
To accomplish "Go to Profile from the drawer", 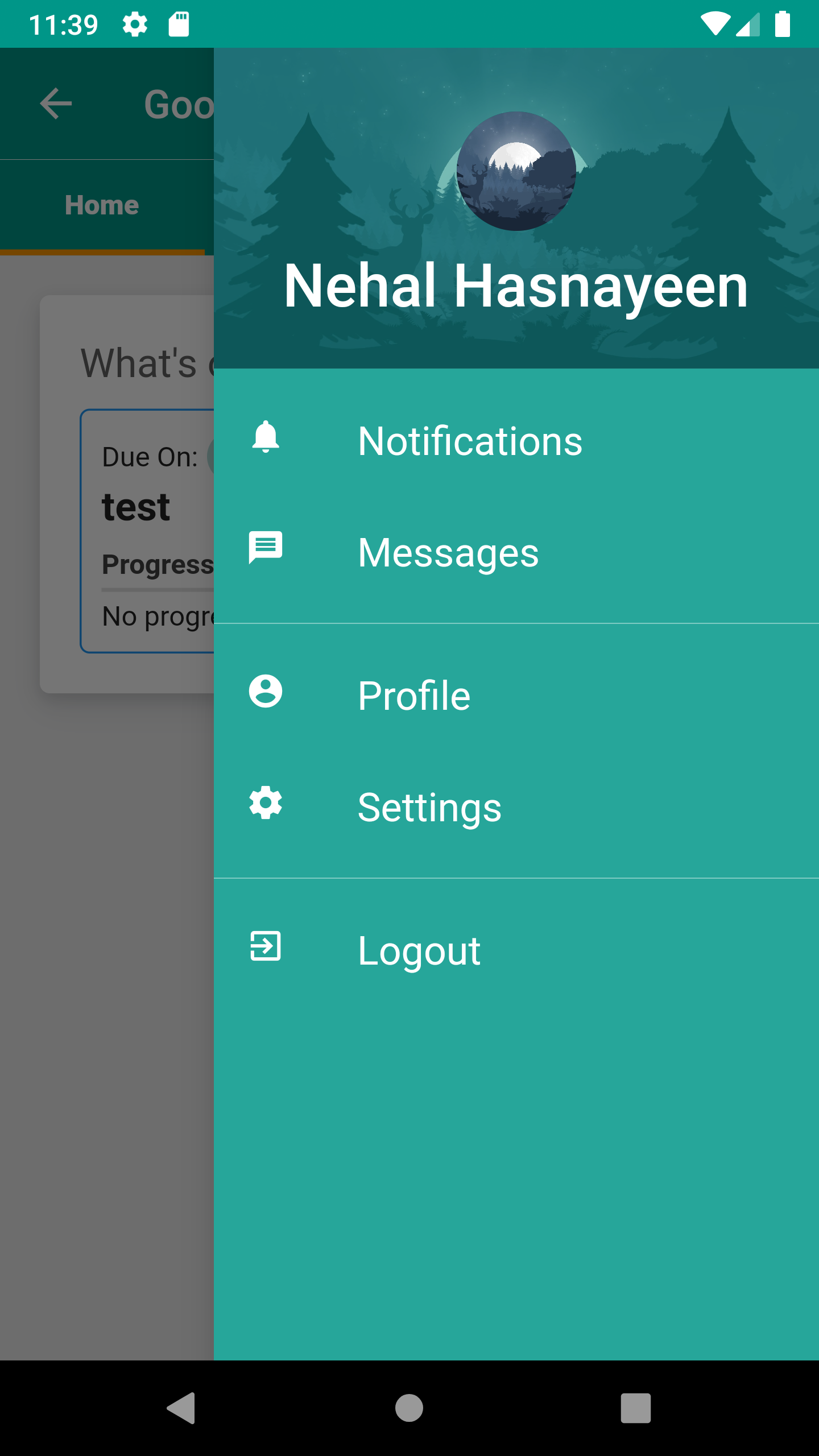I will [414, 696].
